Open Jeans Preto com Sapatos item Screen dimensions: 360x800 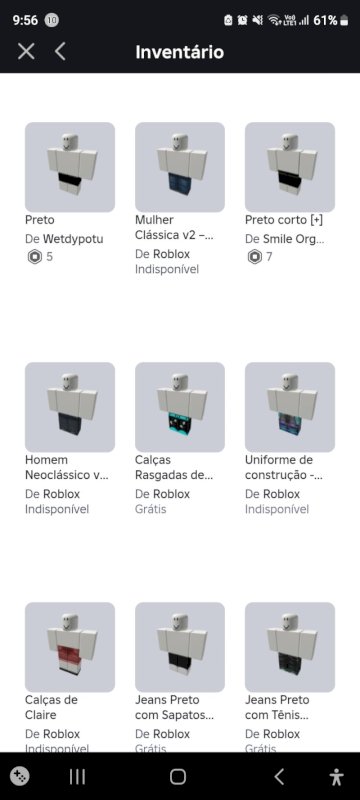pyautogui.click(x=180, y=647)
